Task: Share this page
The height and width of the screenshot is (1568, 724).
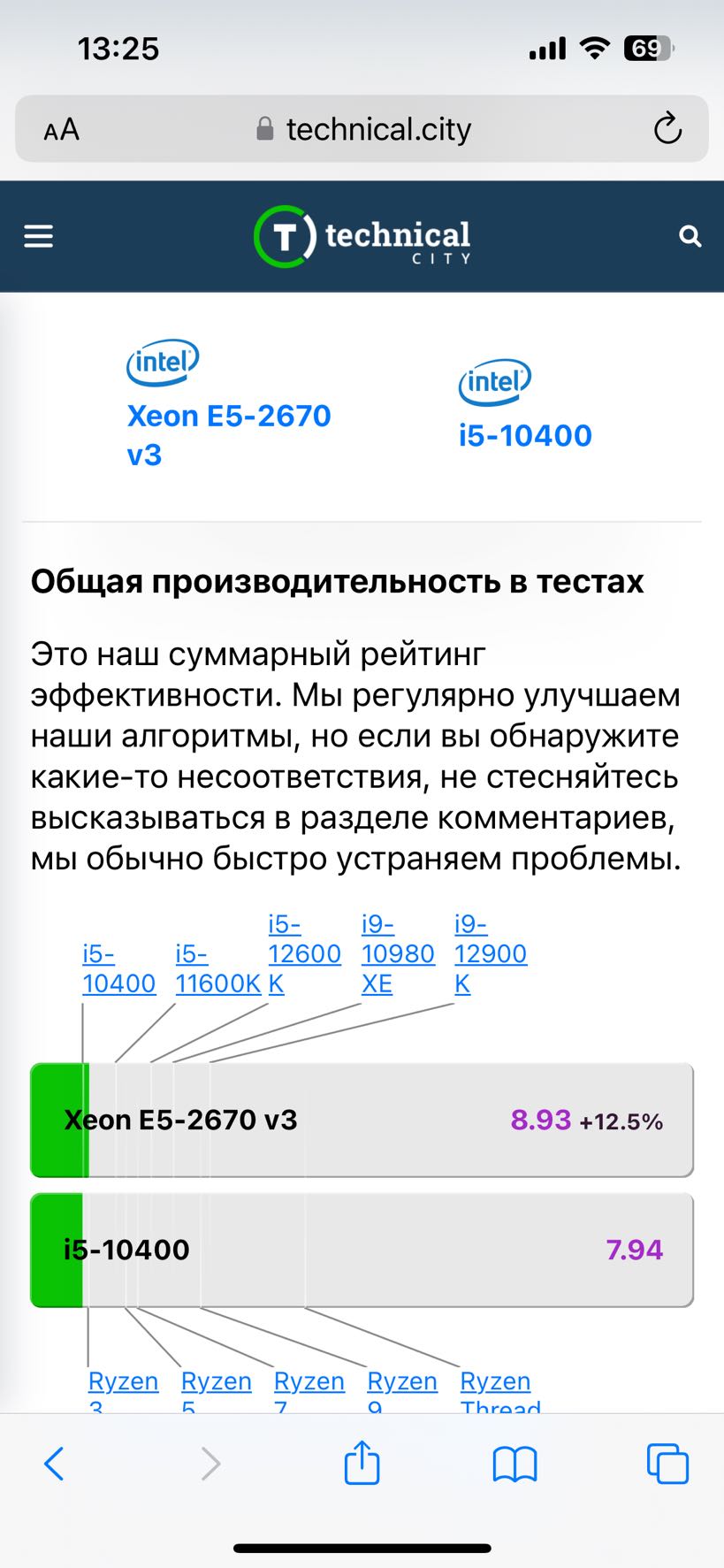Action: (362, 1461)
